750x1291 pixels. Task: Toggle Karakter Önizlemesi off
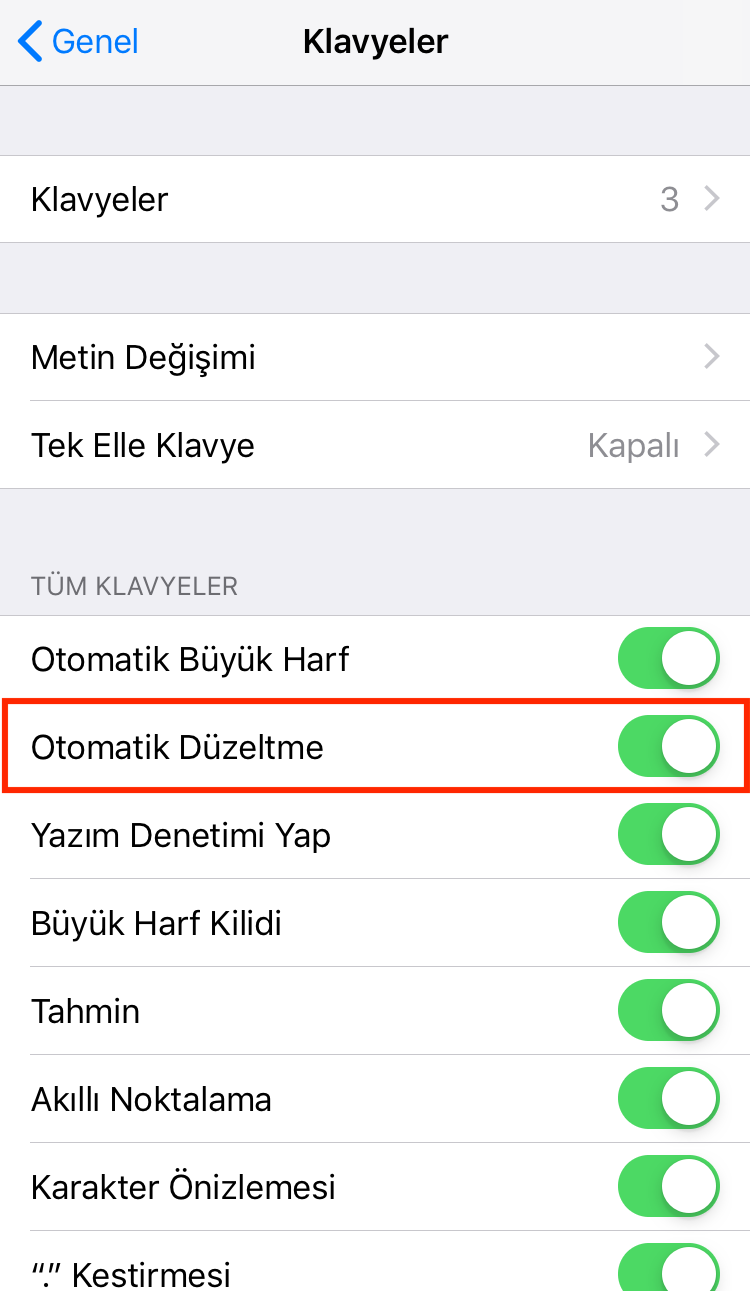pos(668,1187)
